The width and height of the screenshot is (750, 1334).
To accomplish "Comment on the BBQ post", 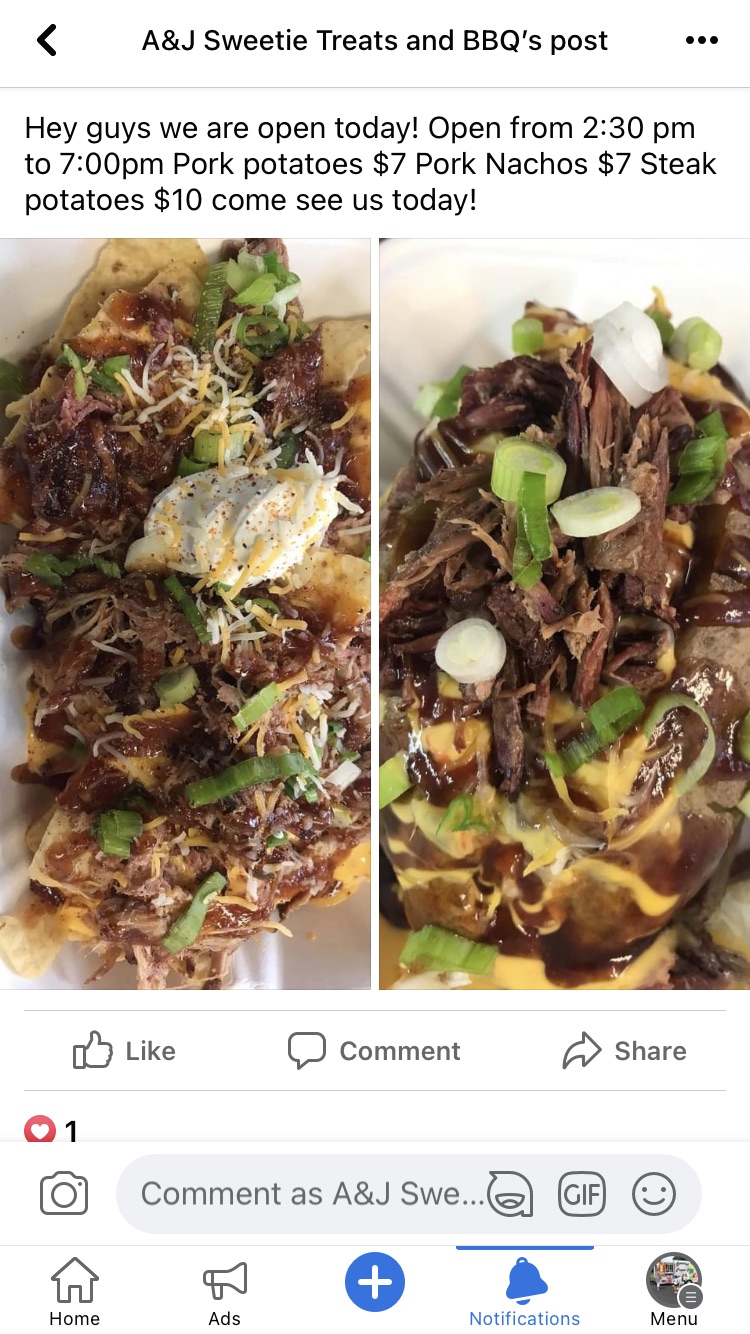I will point(373,1051).
